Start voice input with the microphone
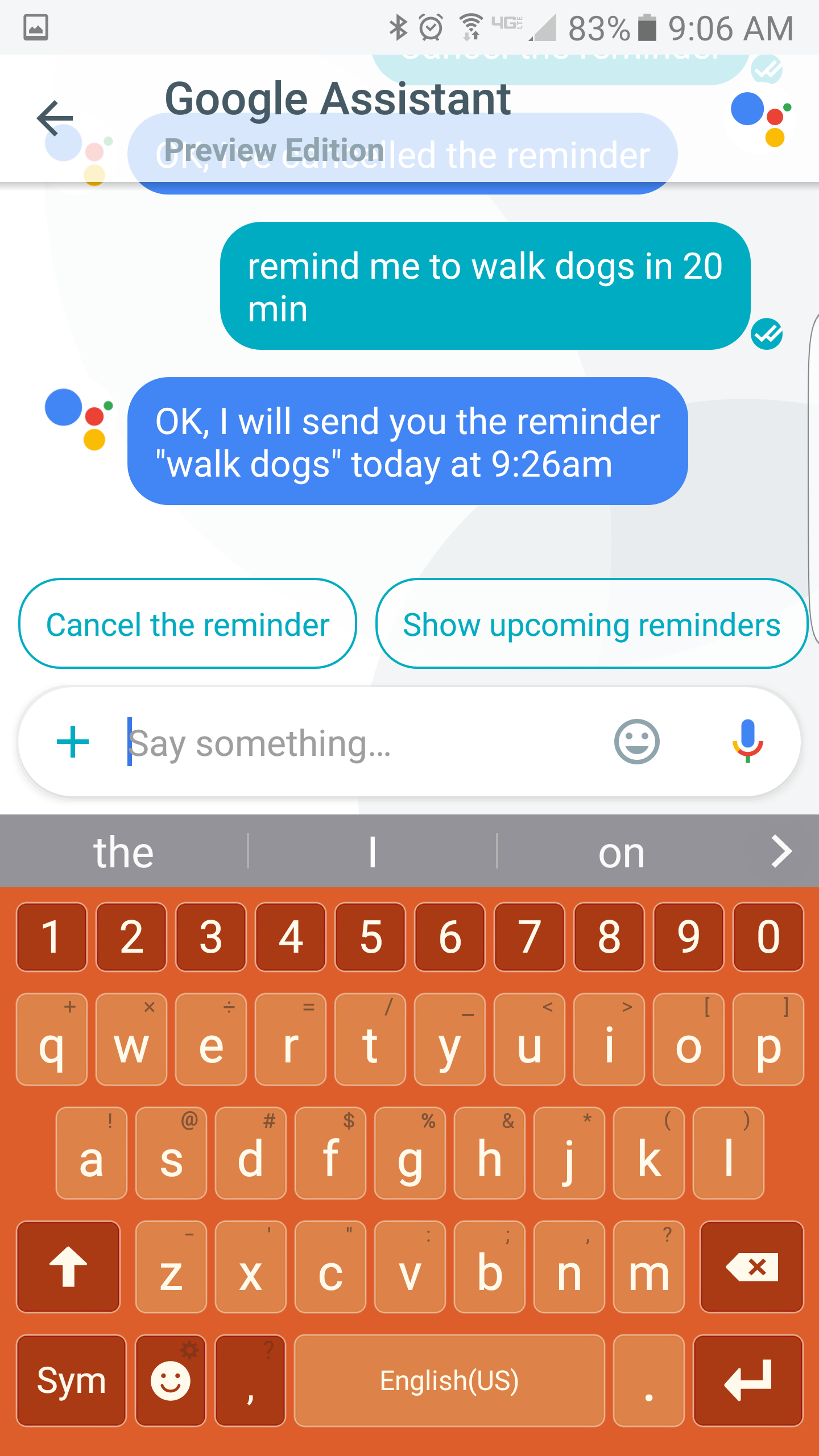819x1456 pixels. (x=747, y=742)
